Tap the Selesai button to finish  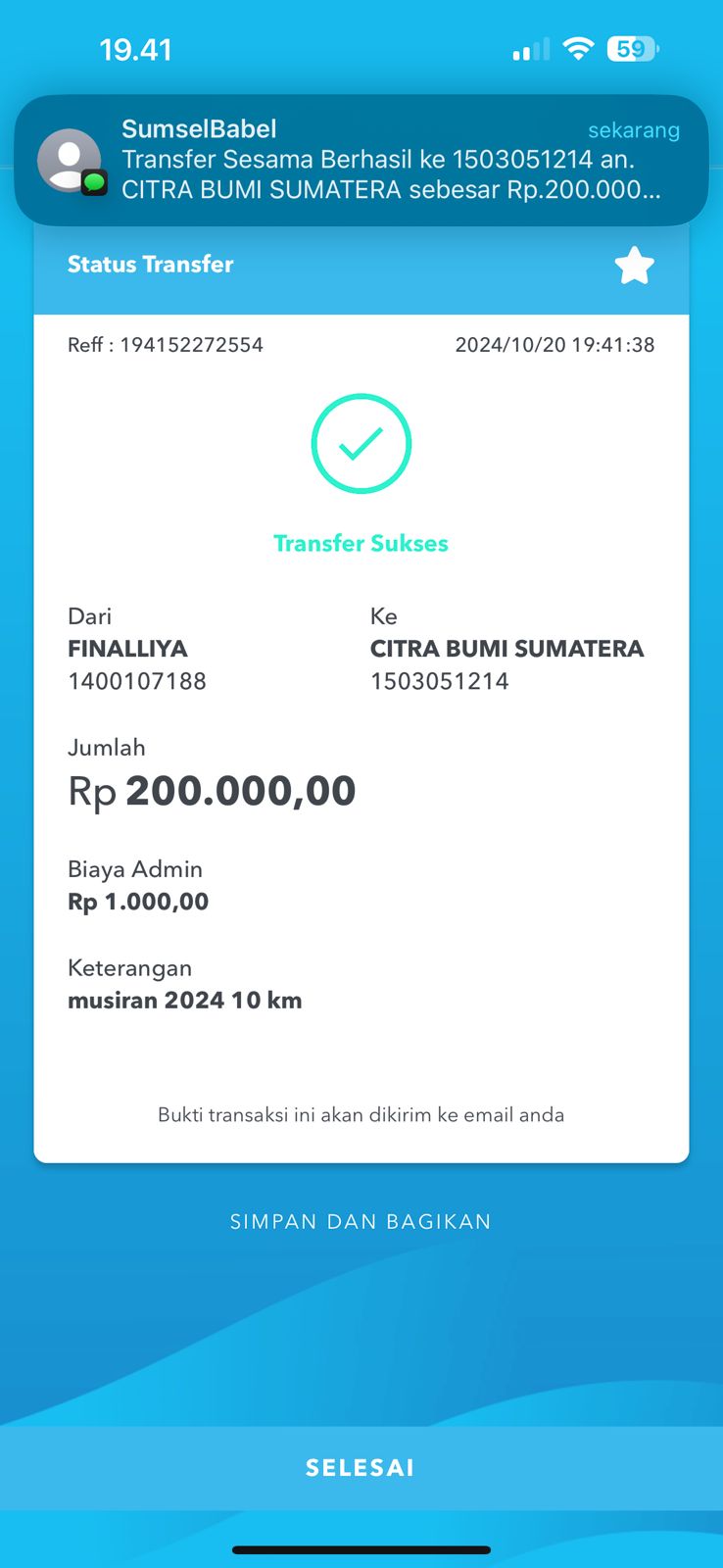tap(361, 1467)
